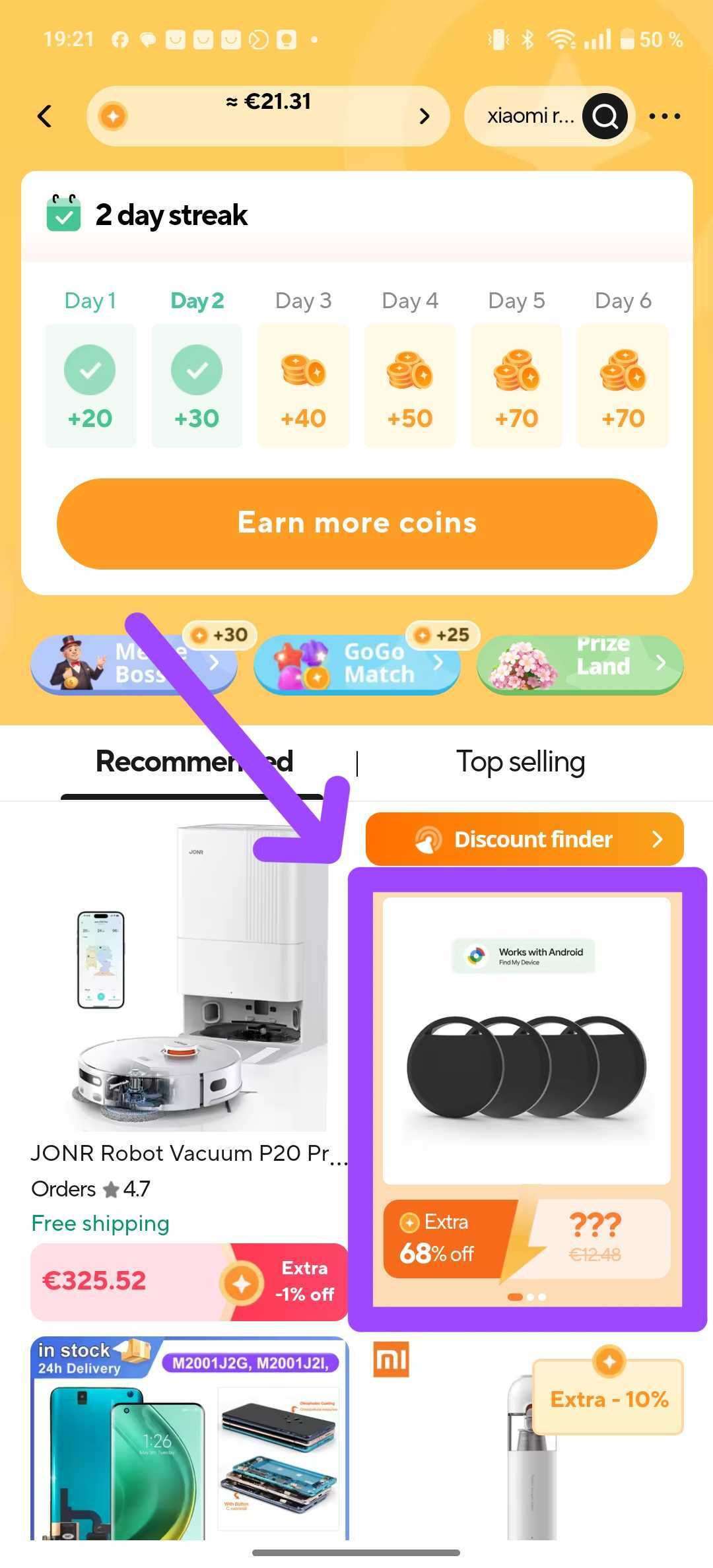The height and width of the screenshot is (1568, 713).
Task: Open Discount finder
Action: (524, 839)
